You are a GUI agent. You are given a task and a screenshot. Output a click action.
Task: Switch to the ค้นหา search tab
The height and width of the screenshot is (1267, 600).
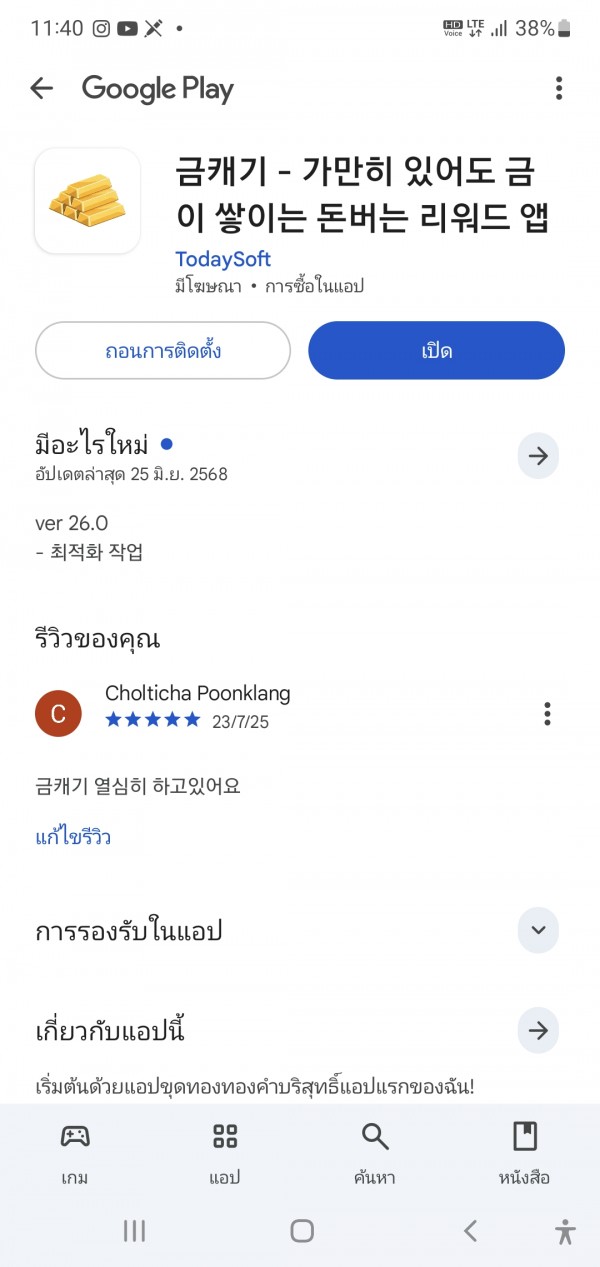click(375, 1153)
